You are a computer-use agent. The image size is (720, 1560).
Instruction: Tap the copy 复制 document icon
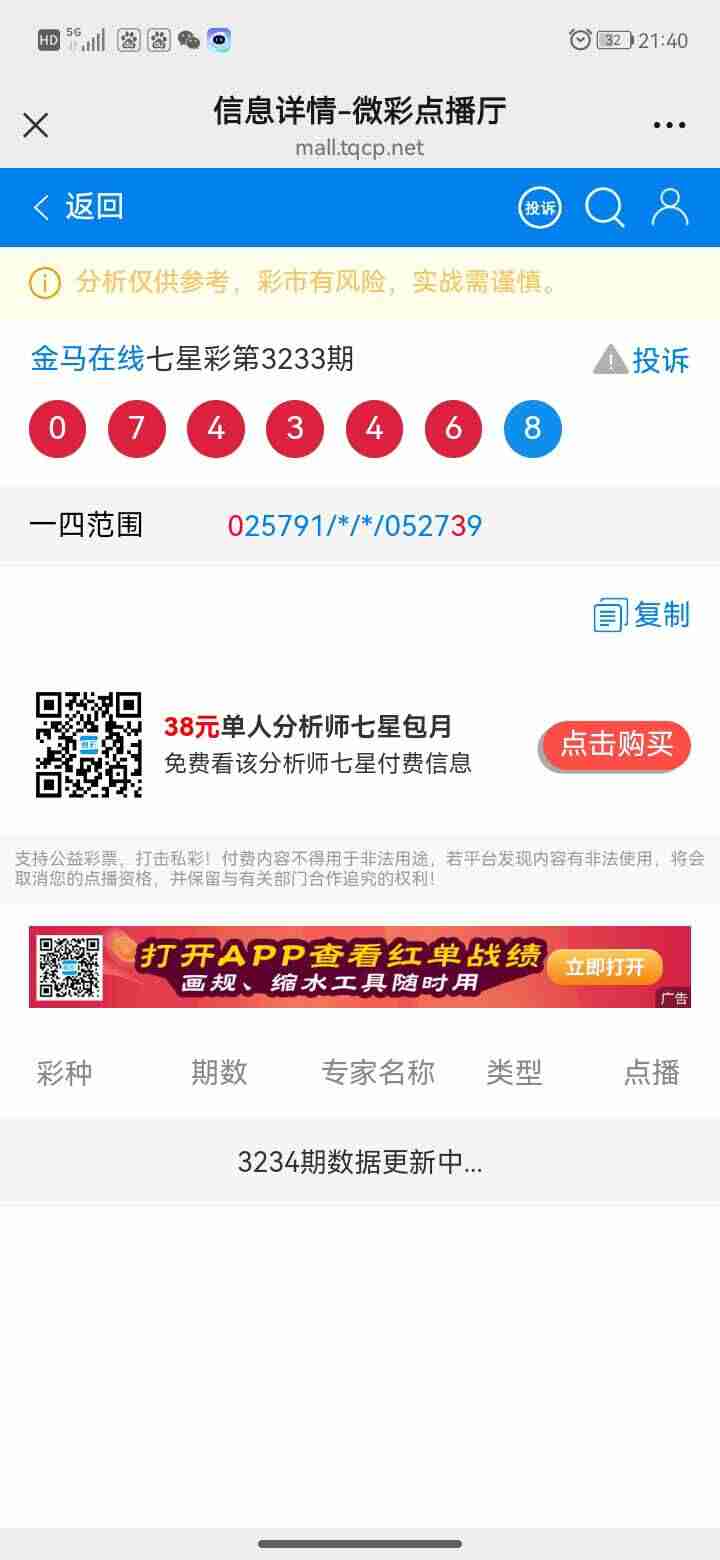point(611,615)
